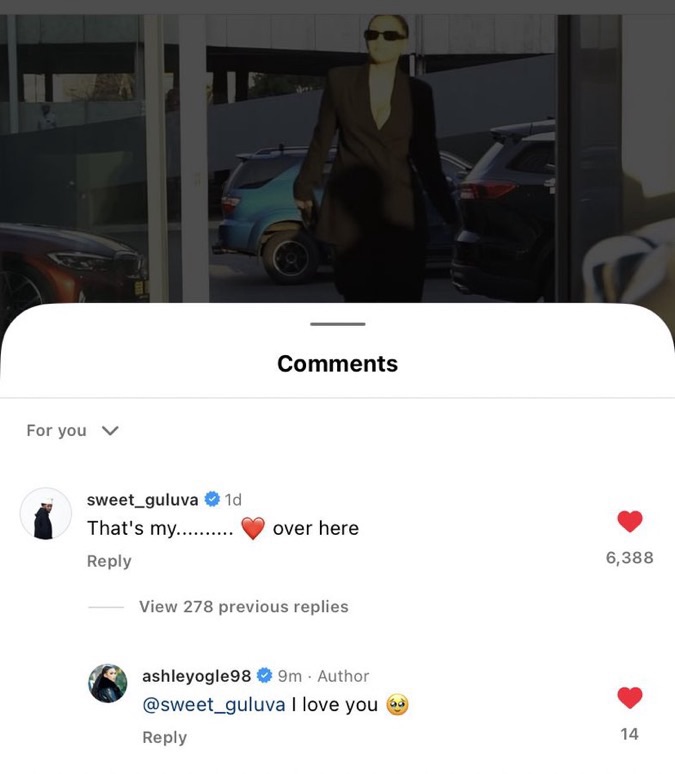
Task: Open the ashleyogle98 username link
Action: tap(196, 676)
